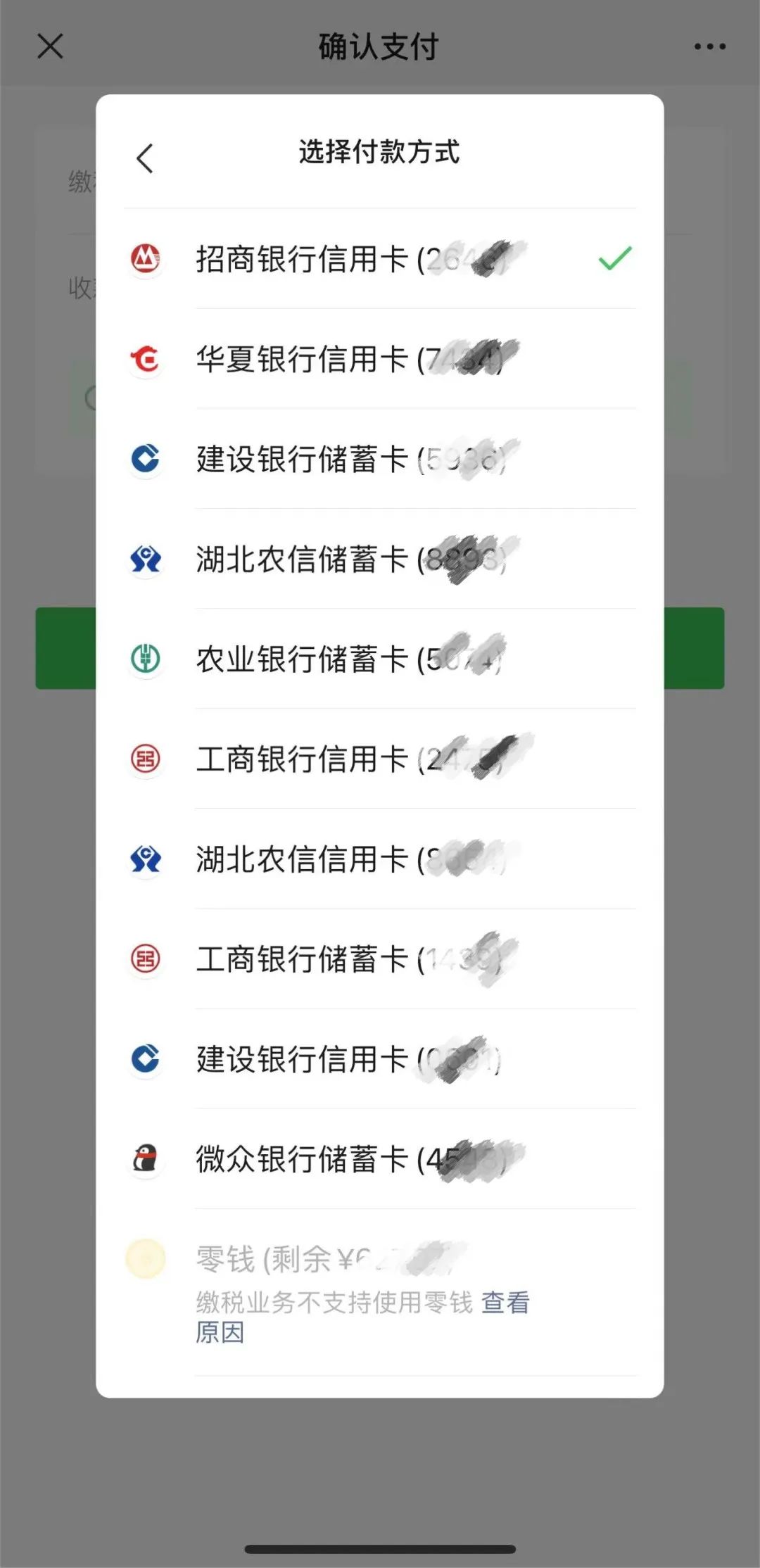760x1568 pixels.
Task: Select 农业银行储蓄卡
Action: (380, 659)
